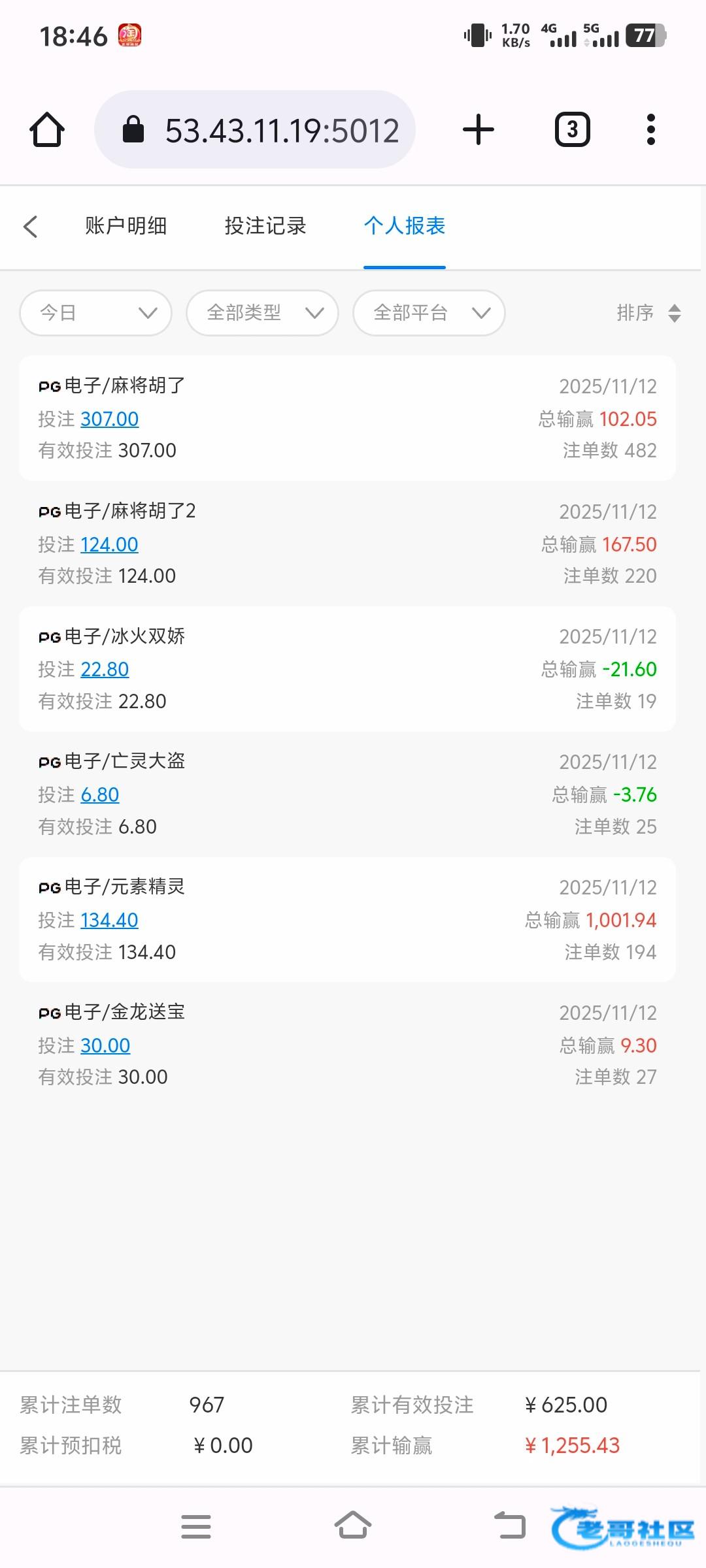Tap the system home button
This screenshot has height=1568, width=706.
[x=353, y=1526]
